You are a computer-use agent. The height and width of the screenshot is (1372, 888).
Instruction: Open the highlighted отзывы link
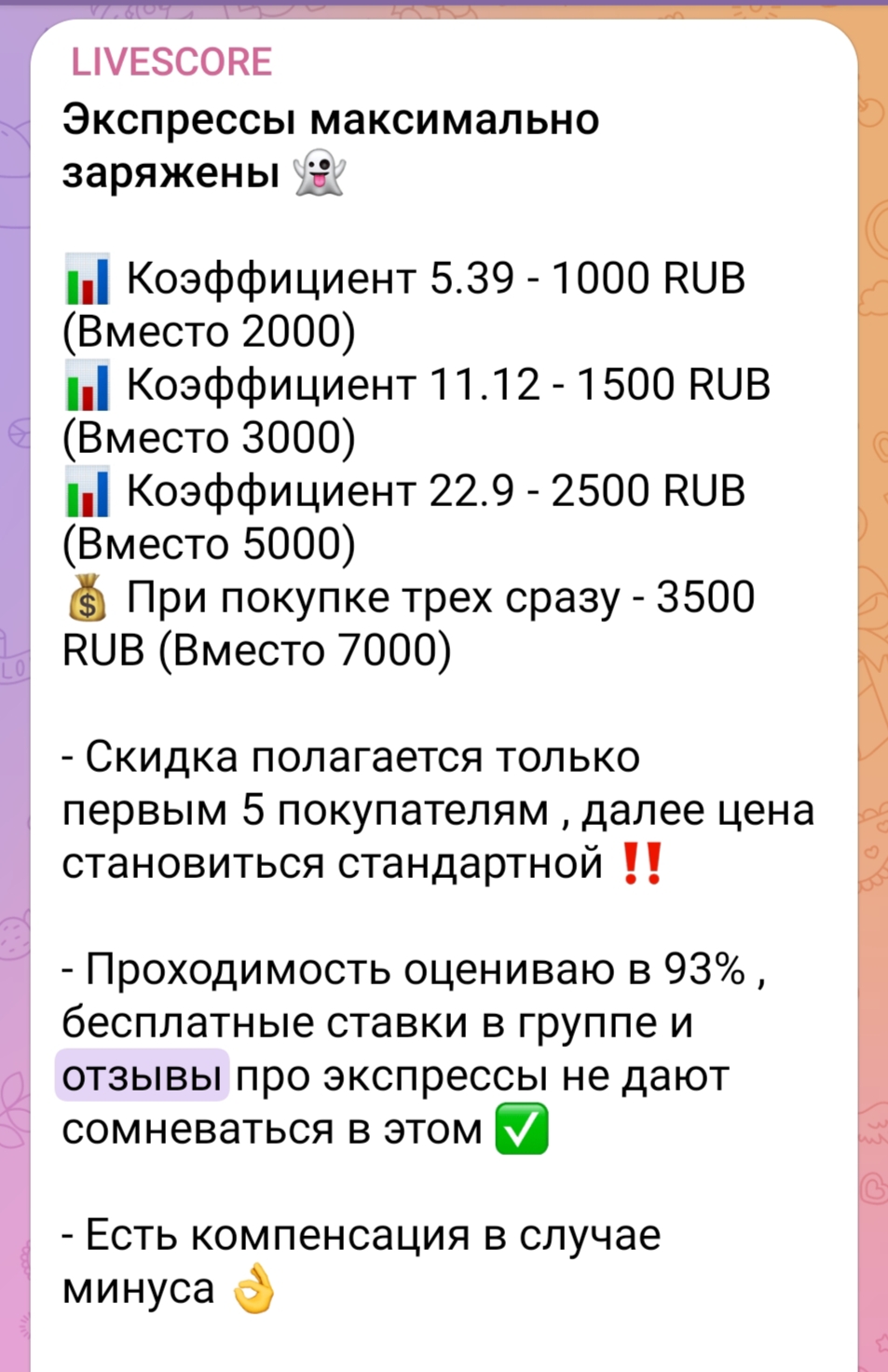(142, 1076)
